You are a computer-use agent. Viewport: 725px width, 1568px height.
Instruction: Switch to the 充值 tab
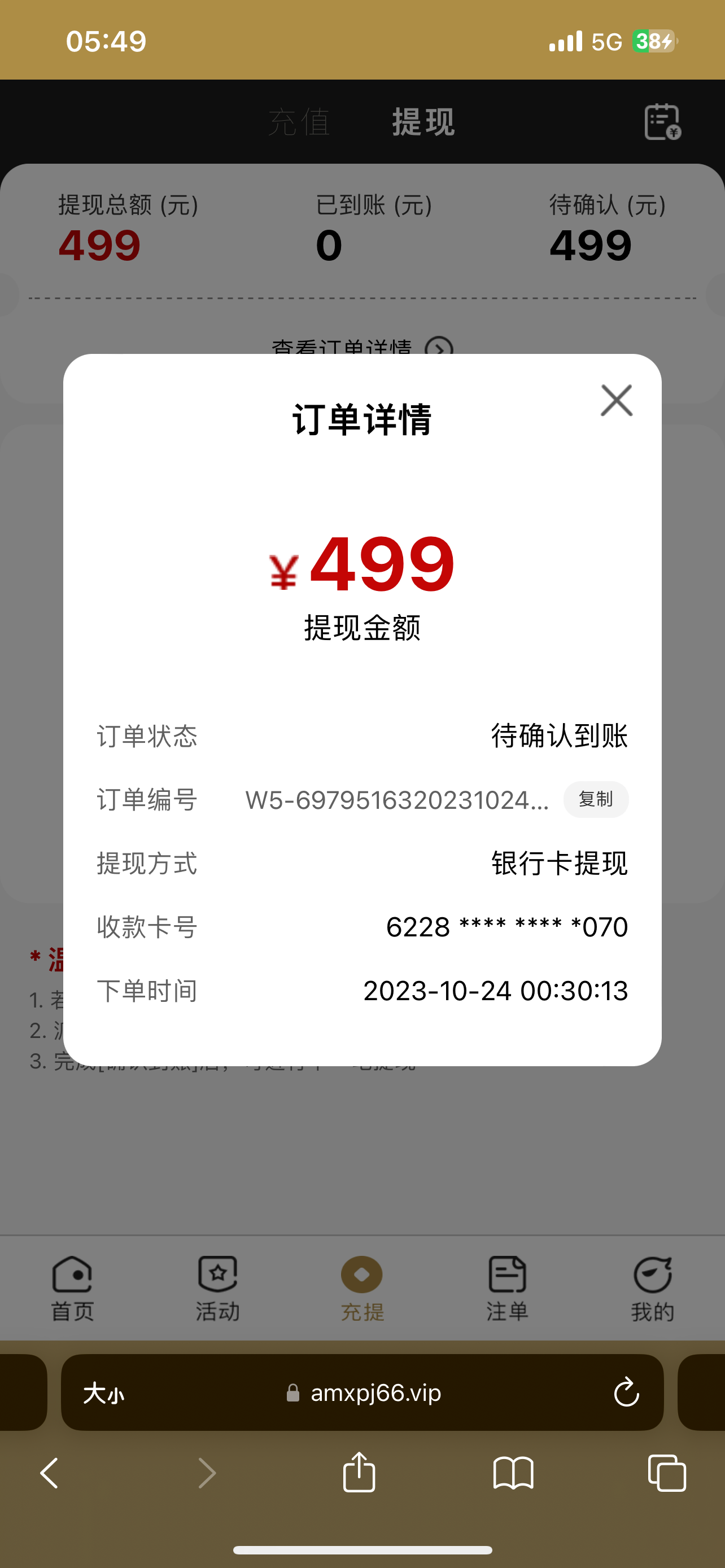point(299,122)
